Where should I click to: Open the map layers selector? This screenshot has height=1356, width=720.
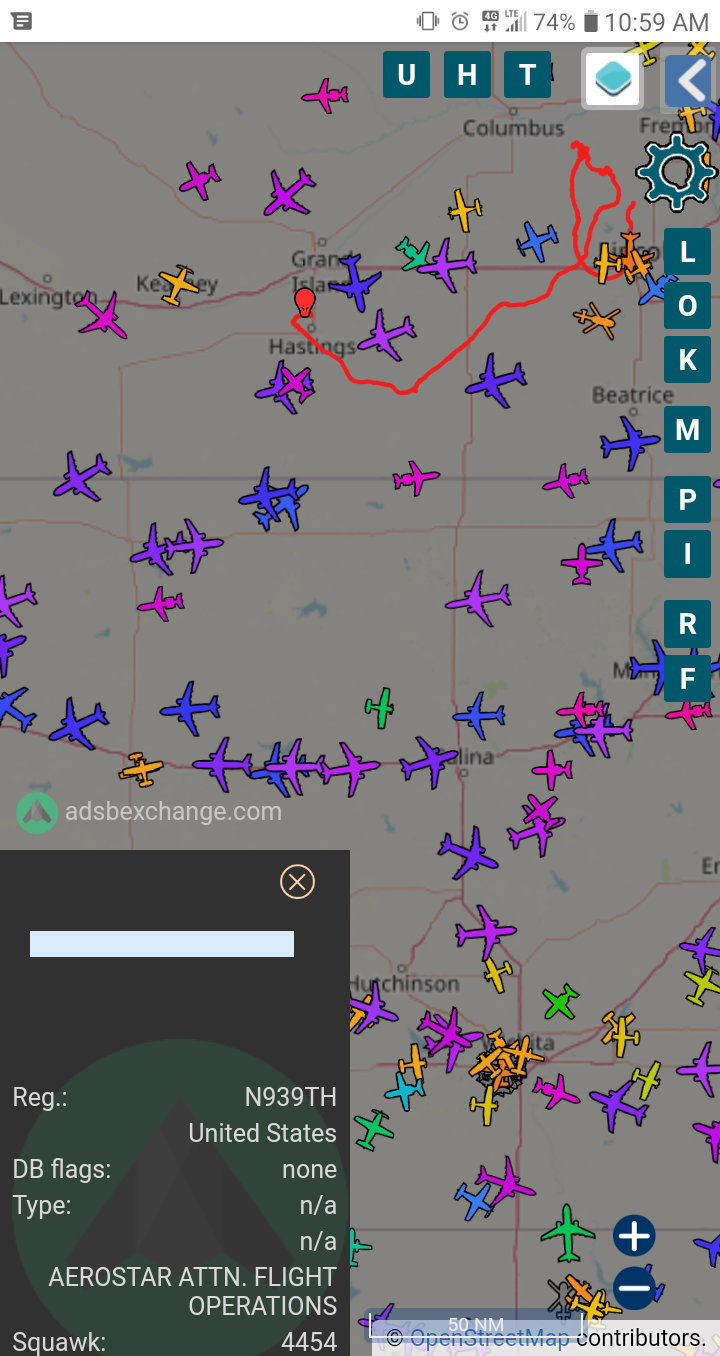(612, 79)
